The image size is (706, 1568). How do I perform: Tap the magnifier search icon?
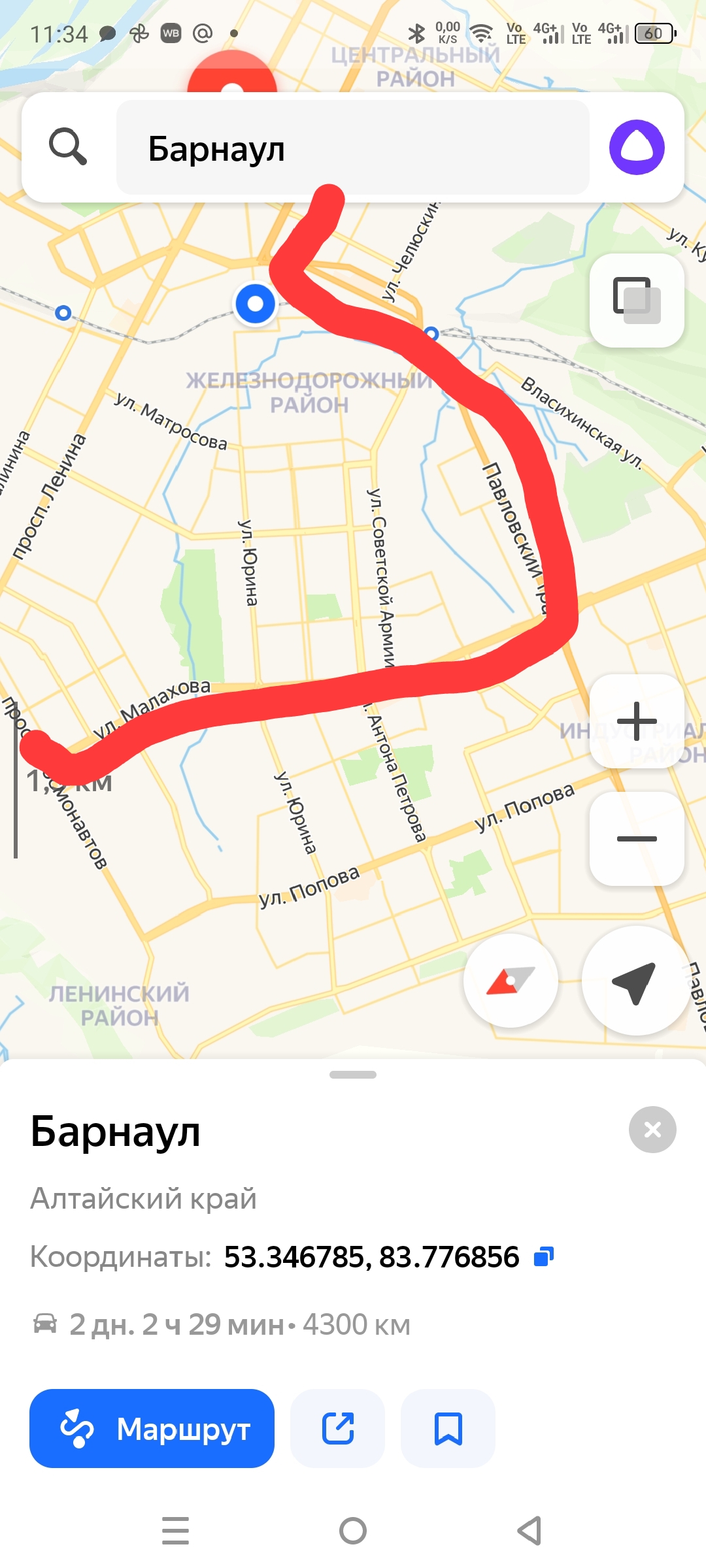coord(68,147)
